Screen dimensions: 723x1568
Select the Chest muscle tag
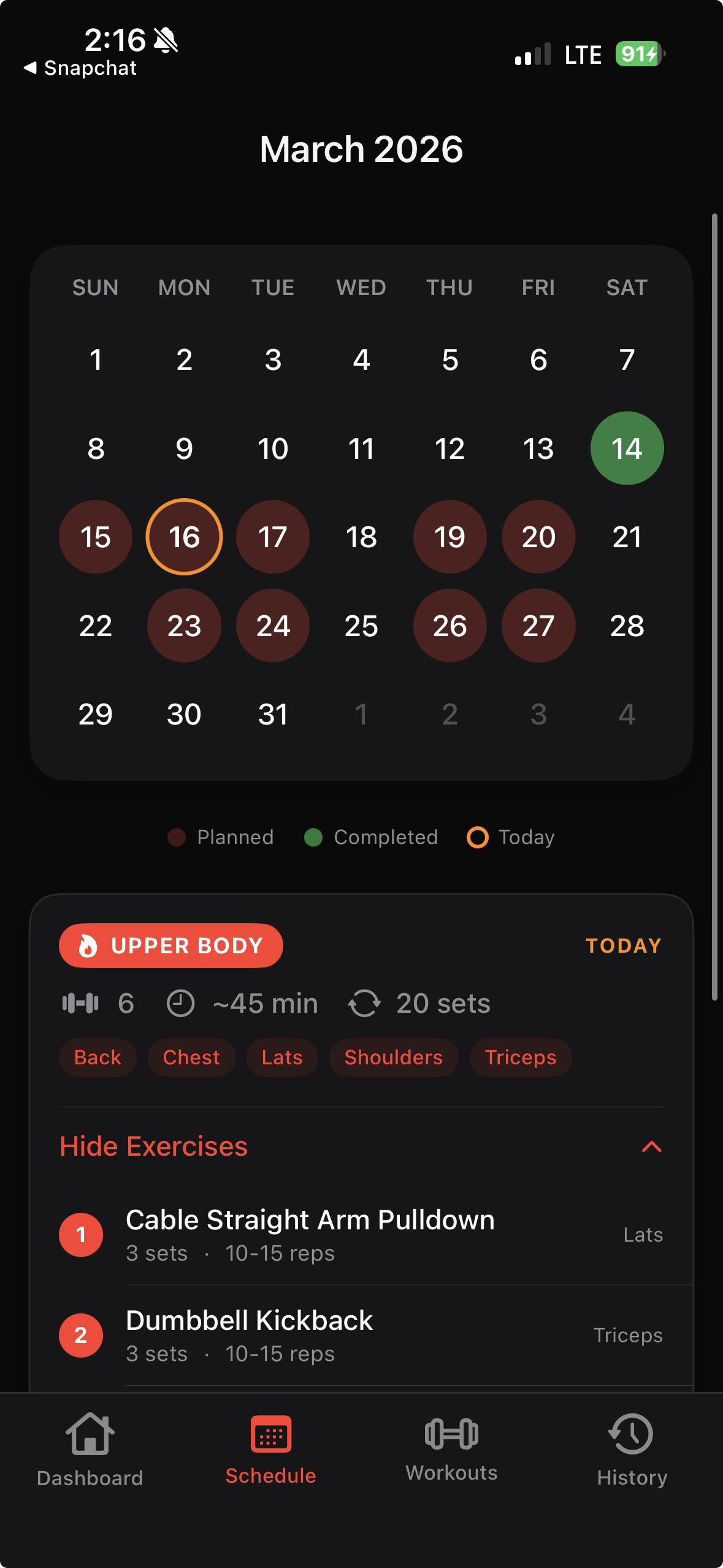pos(191,1057)
